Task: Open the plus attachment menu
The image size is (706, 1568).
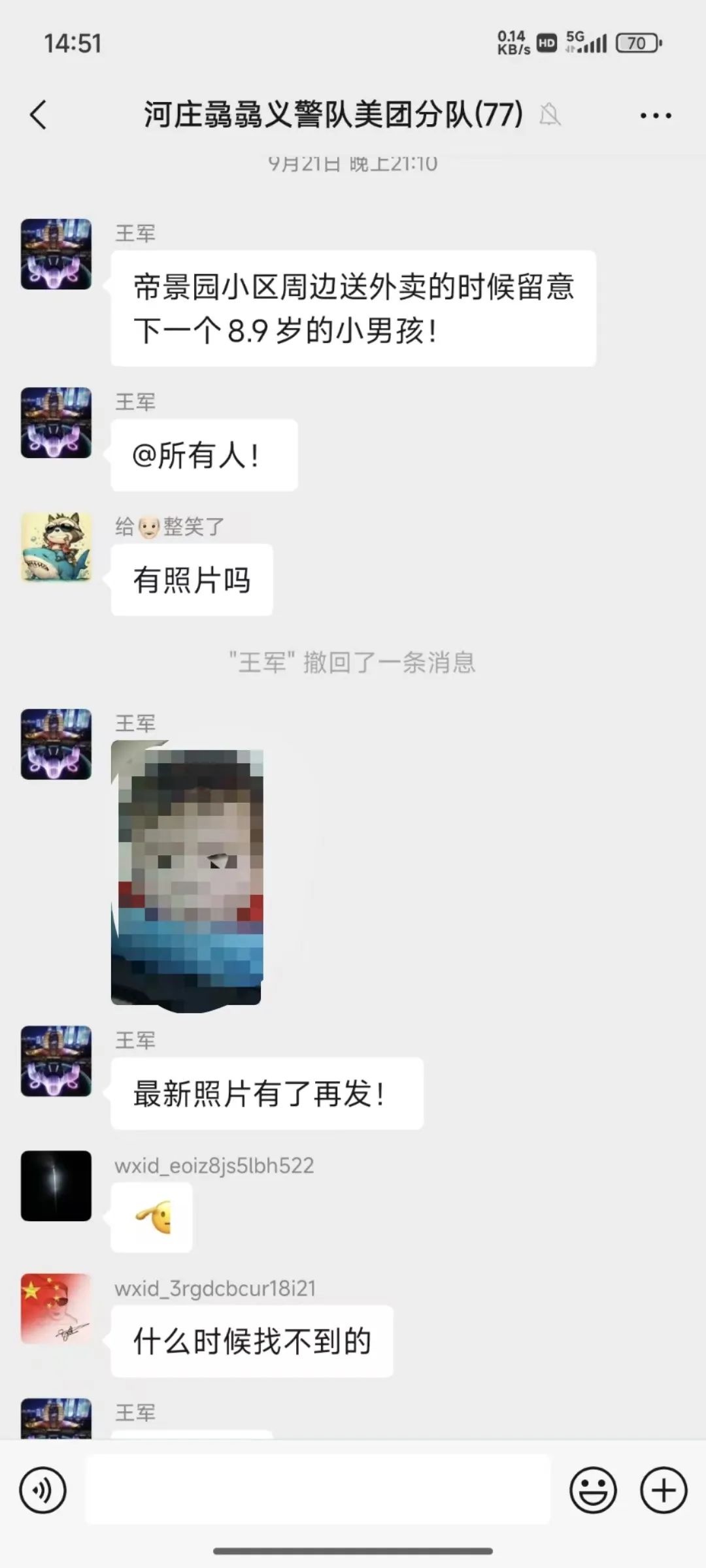Action: pos(664,1490)
